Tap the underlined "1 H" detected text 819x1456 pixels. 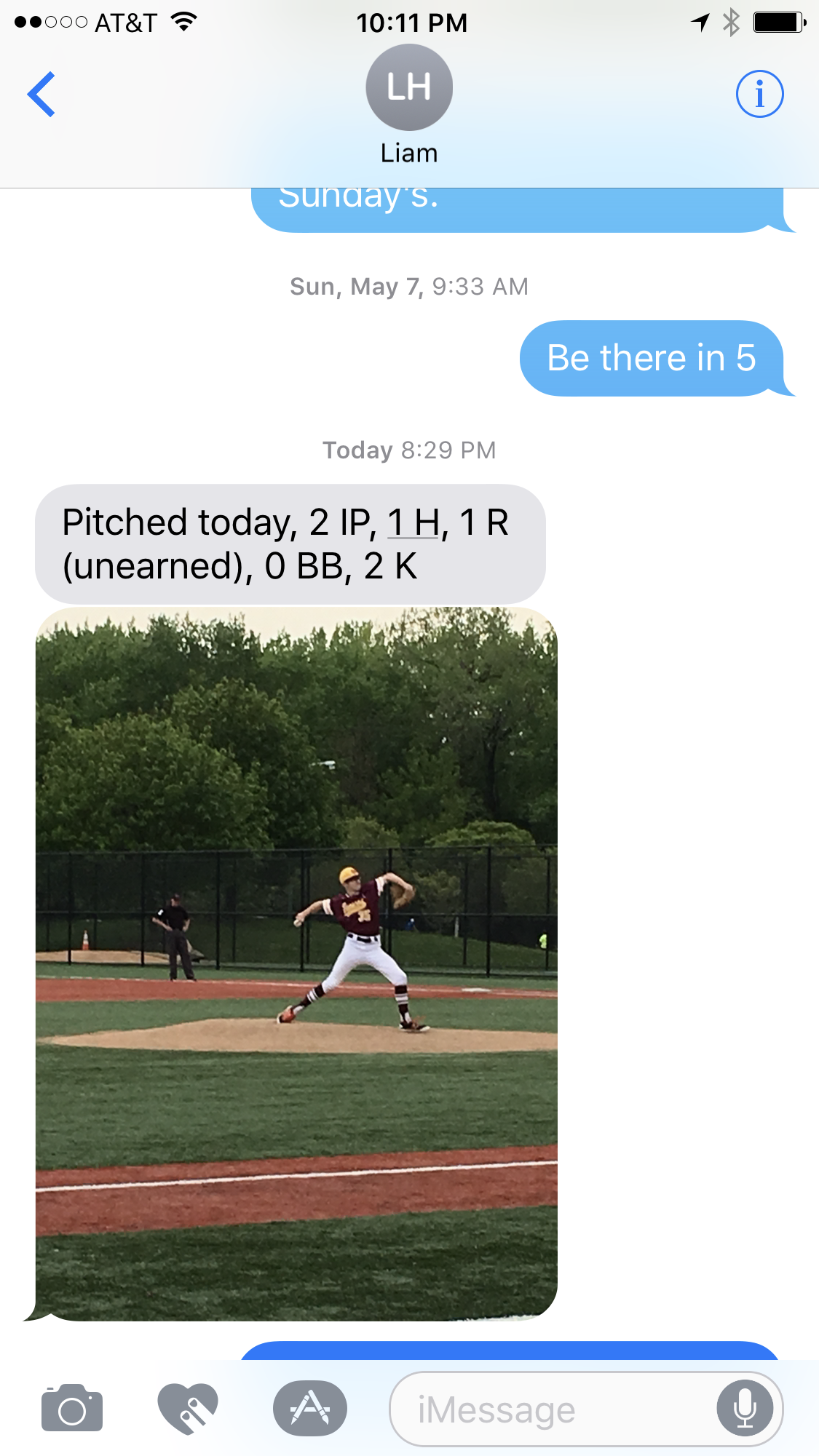[x=414, y=522]
